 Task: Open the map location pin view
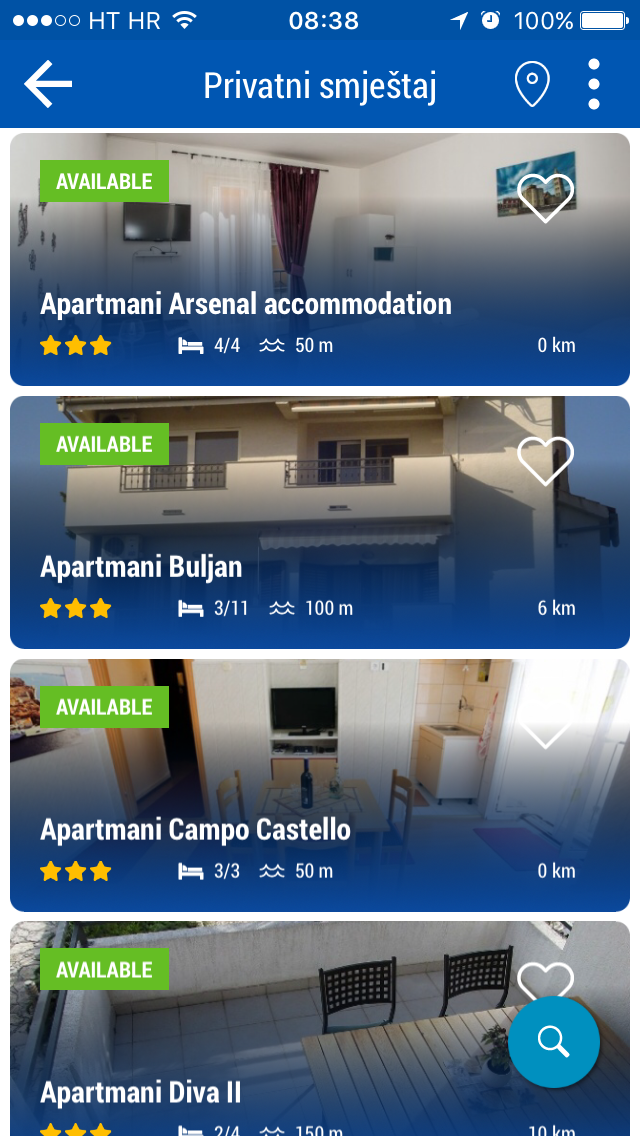pyautogui.click(x=532, y=85)
